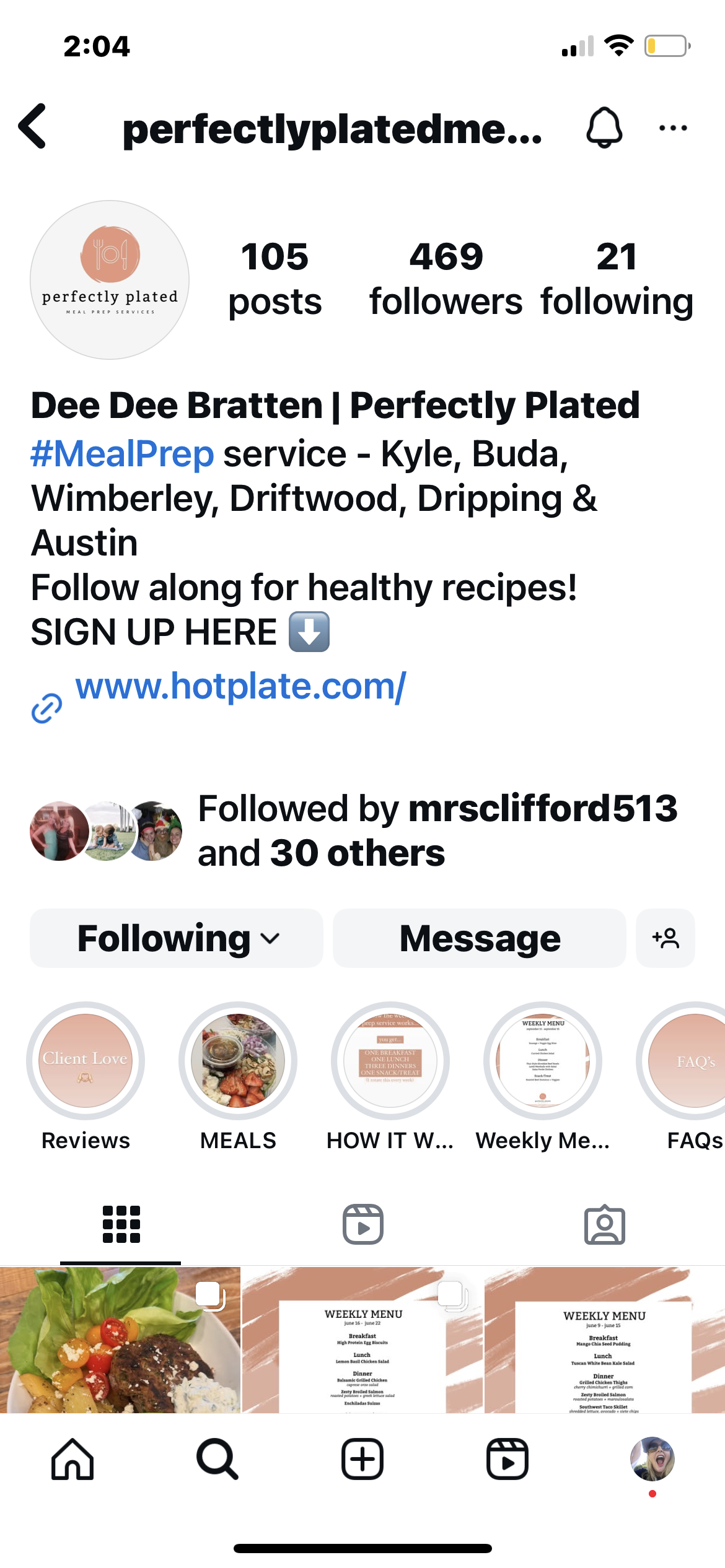Open the HOW IT W... highlight
This screenshot has height=1568, width=725.
click(390, 1061)
